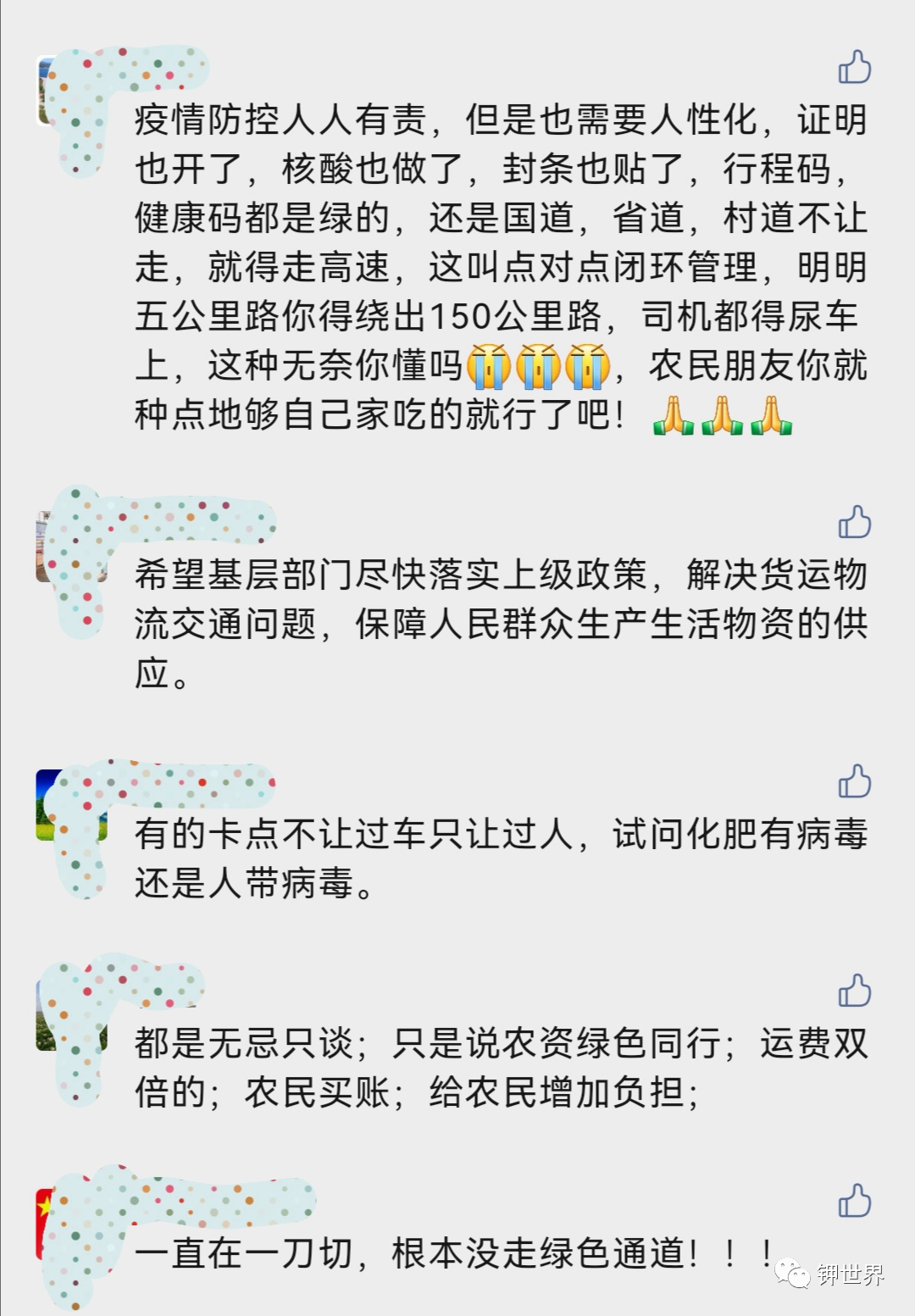Like the comment starting 希望基层部门尽快落实
The image size is (915, 1316).
[x=854, y=522]
